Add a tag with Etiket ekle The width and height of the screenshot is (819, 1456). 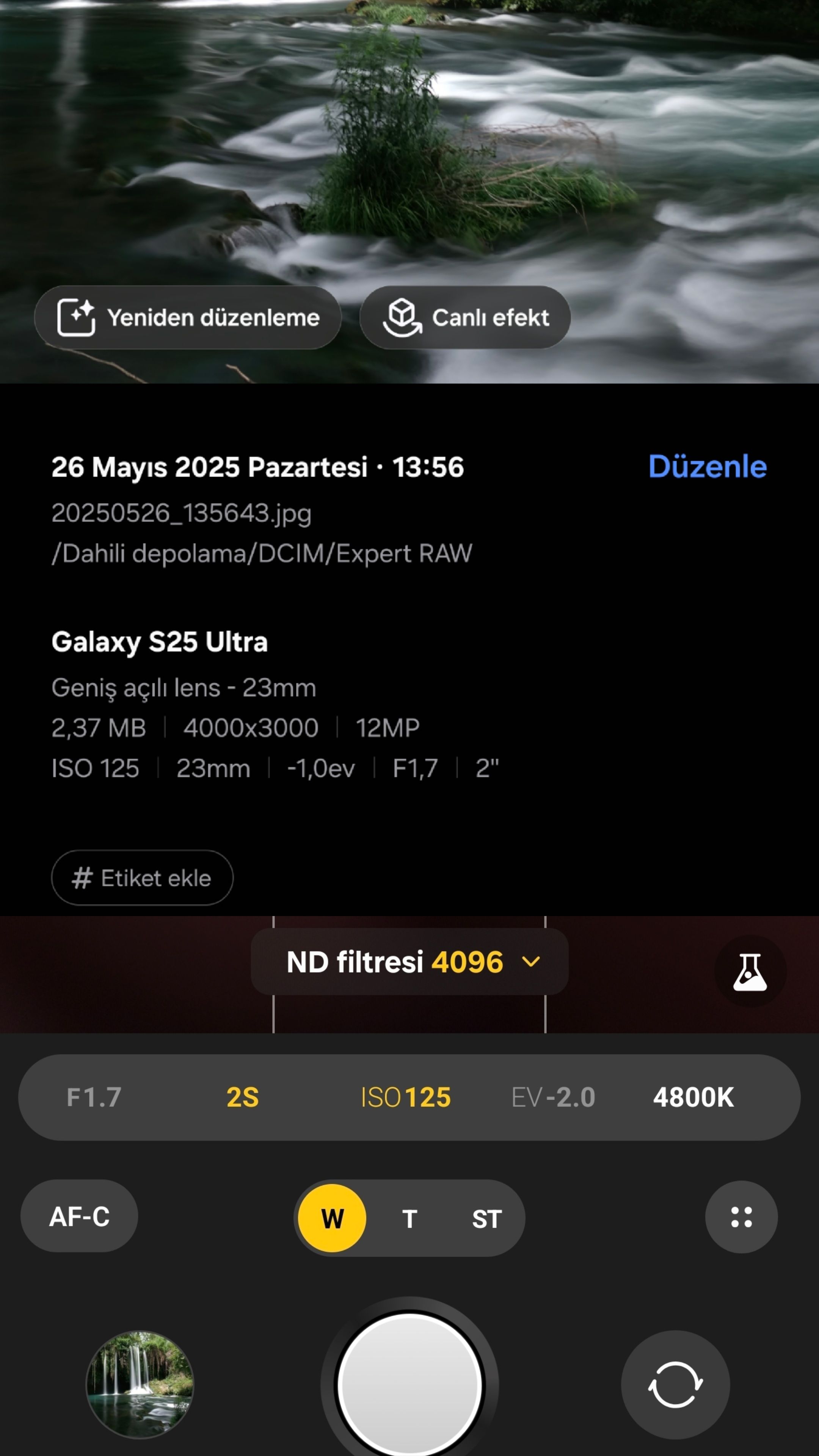coord(142,878)
